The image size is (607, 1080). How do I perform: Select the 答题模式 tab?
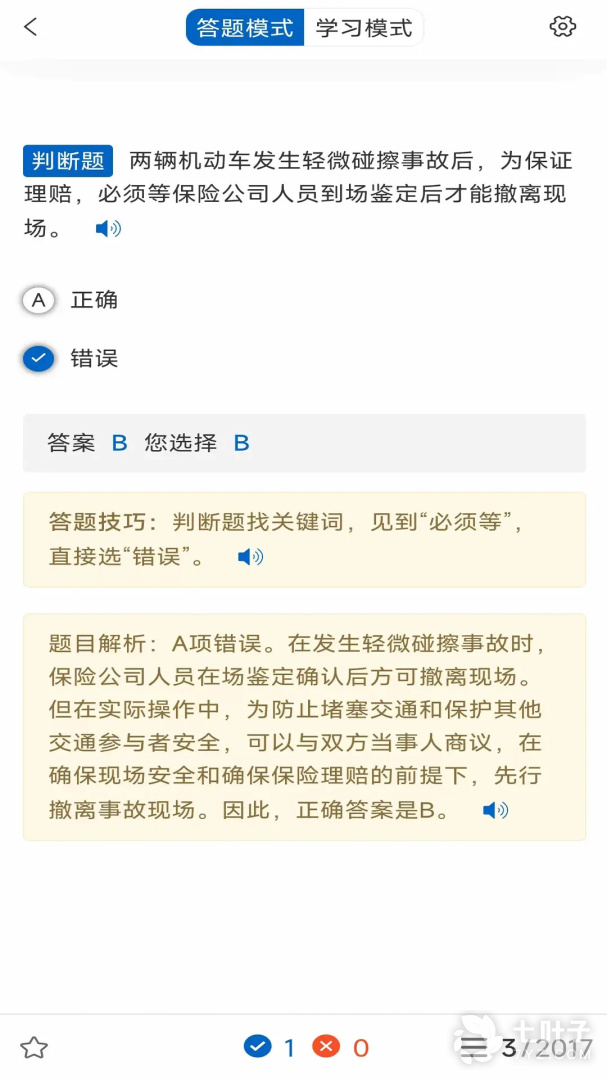point(245,28)
